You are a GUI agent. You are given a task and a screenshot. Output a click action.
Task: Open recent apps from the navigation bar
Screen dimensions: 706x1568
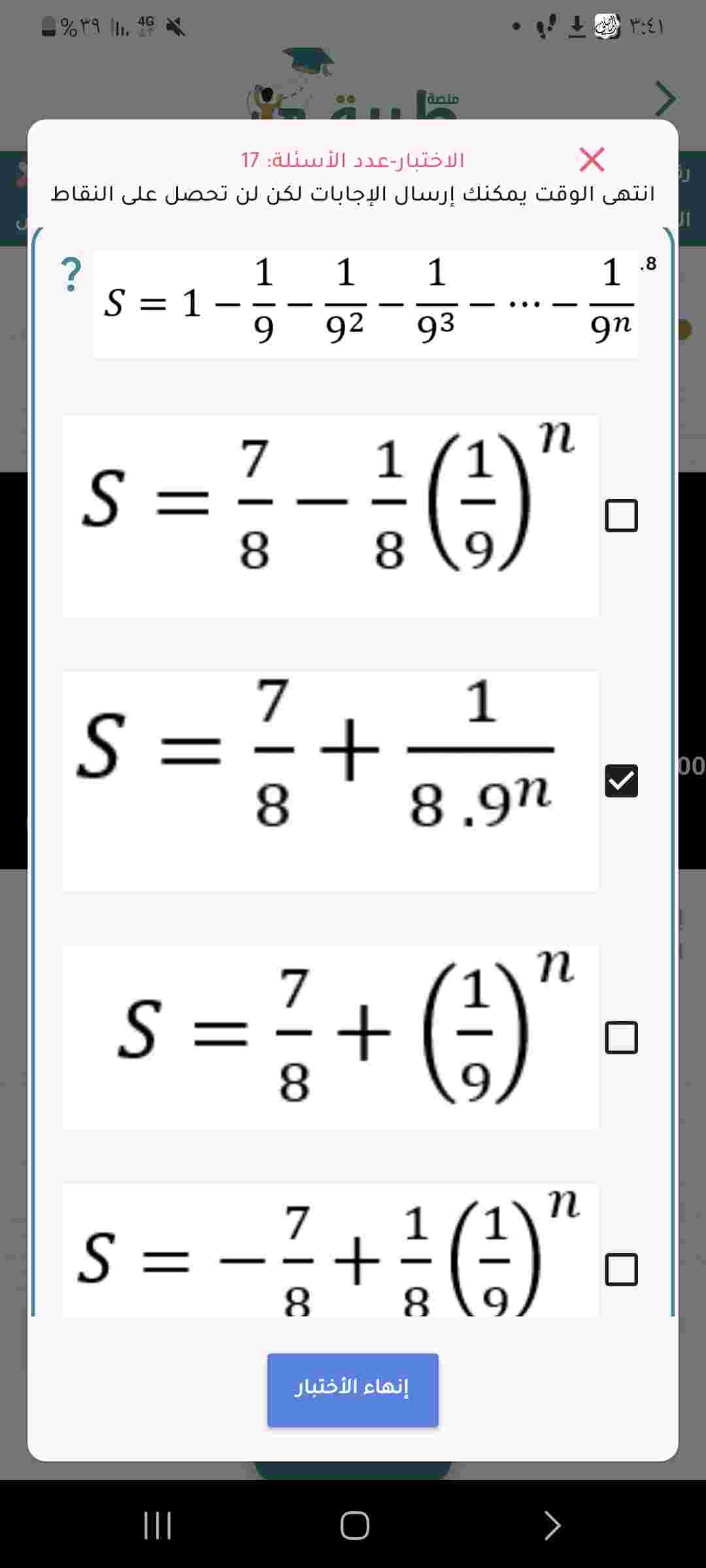158,1526
